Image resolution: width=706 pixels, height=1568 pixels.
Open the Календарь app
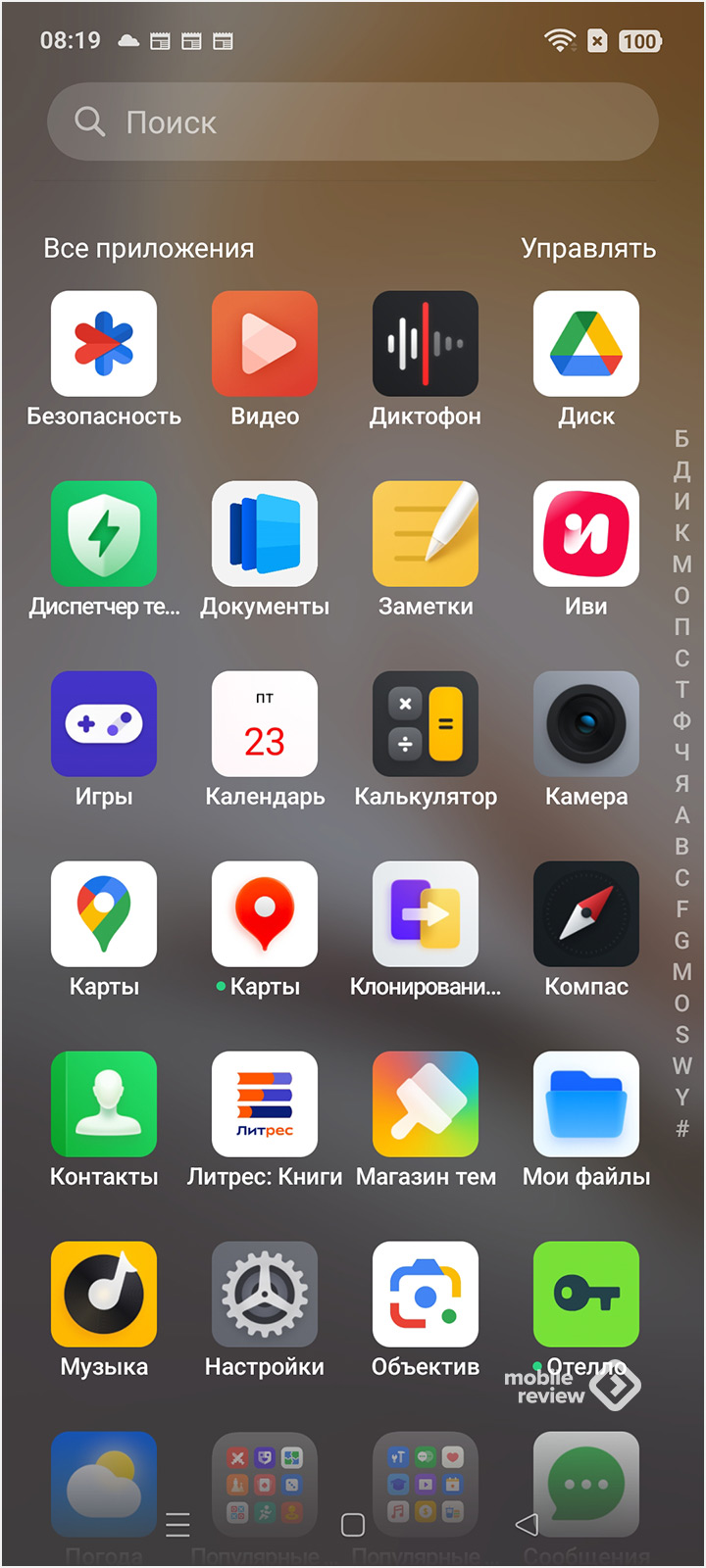pyautogui.click(x=265, y=725)
